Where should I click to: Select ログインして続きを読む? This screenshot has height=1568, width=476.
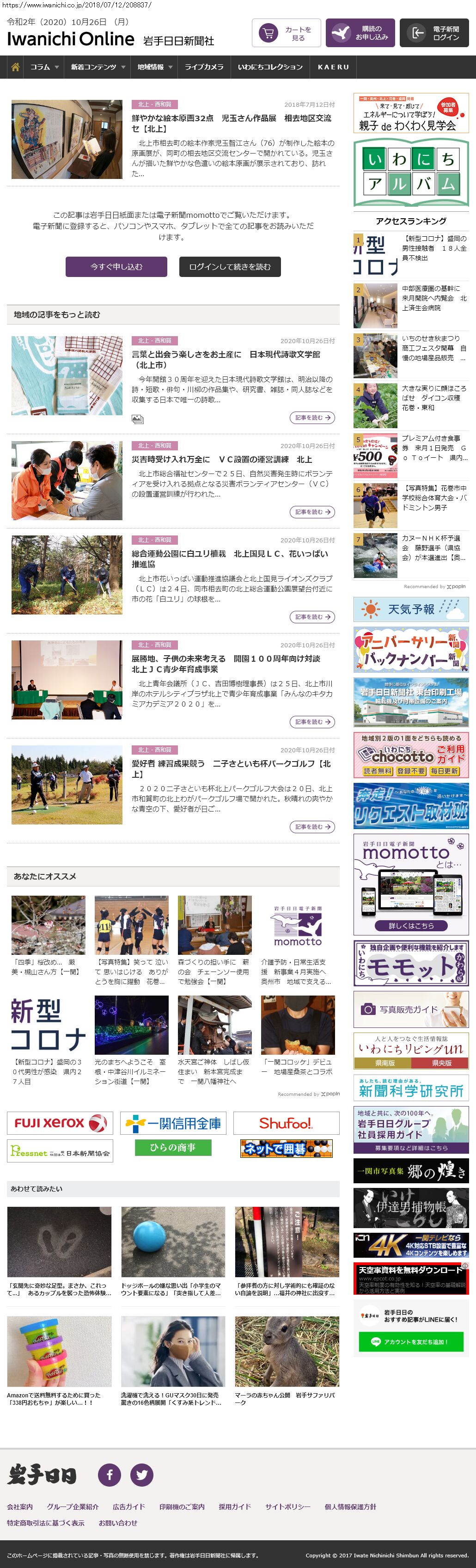tap(230, 267)
